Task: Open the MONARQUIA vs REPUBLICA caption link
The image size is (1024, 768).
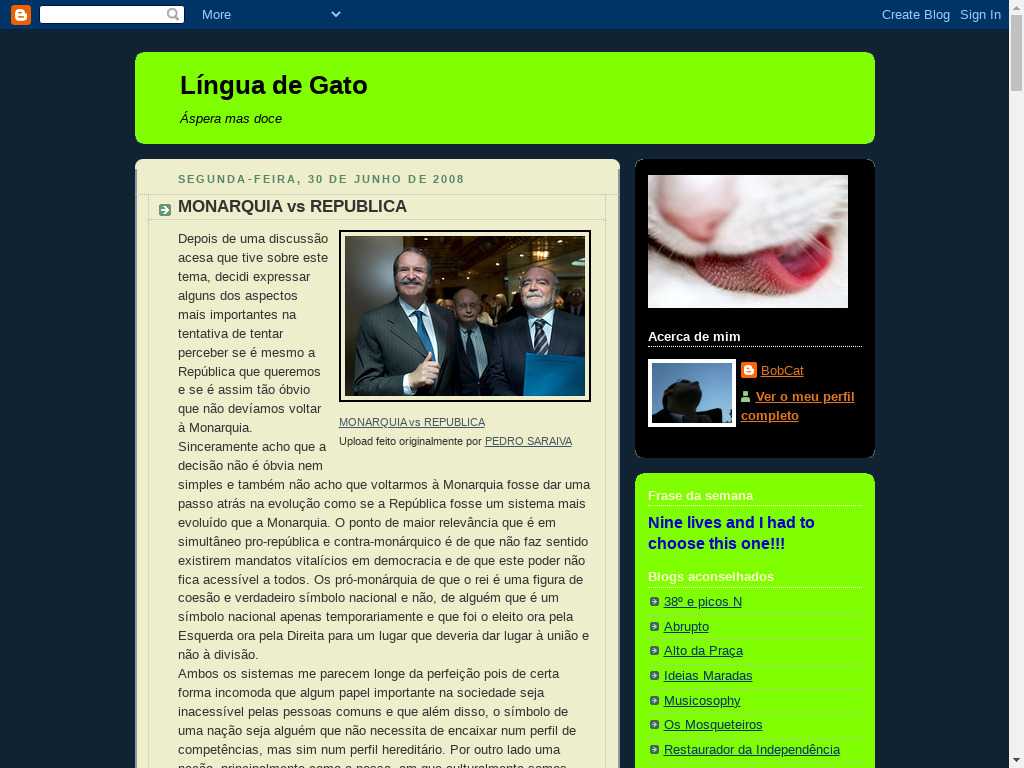Action: click(411, 422)
